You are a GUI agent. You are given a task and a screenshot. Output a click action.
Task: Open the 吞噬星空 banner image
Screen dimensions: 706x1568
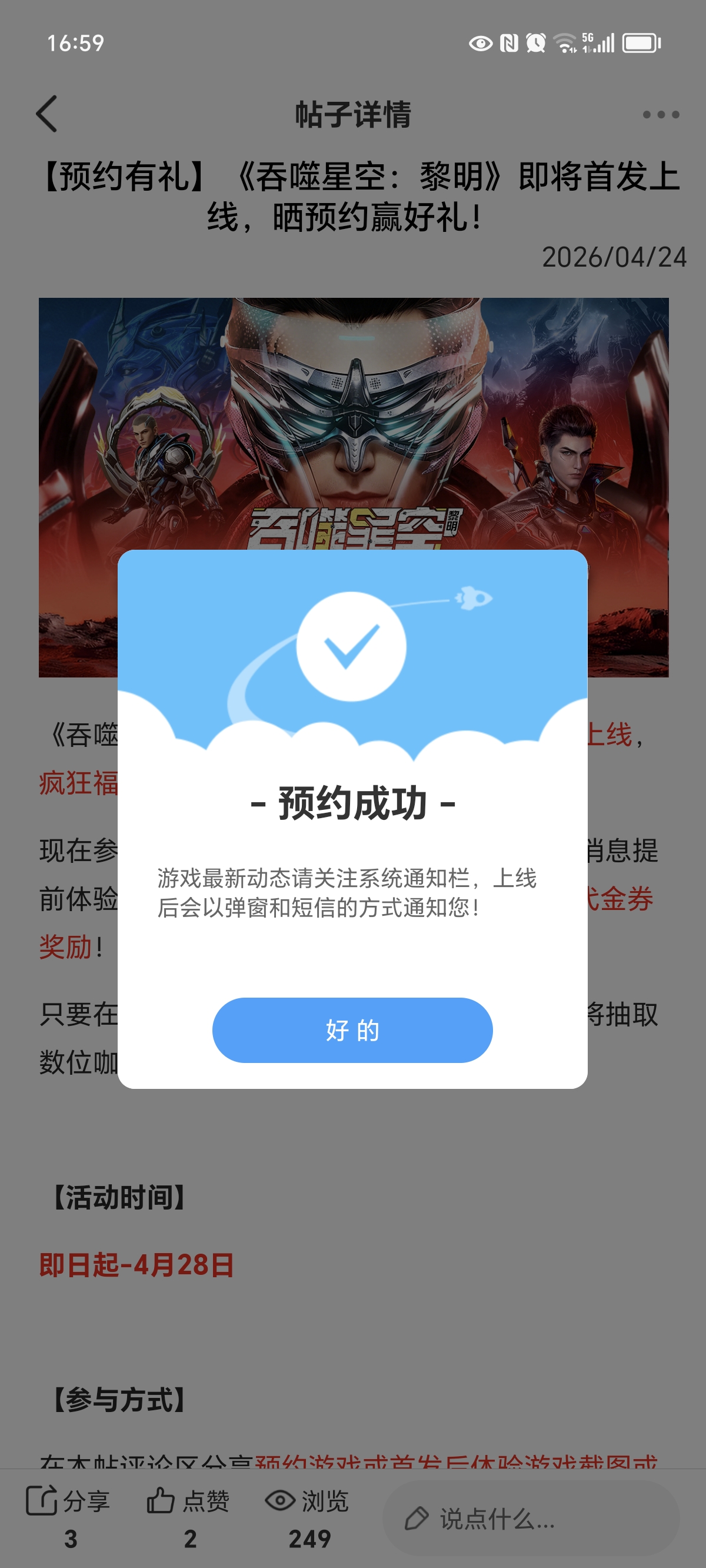353,426
